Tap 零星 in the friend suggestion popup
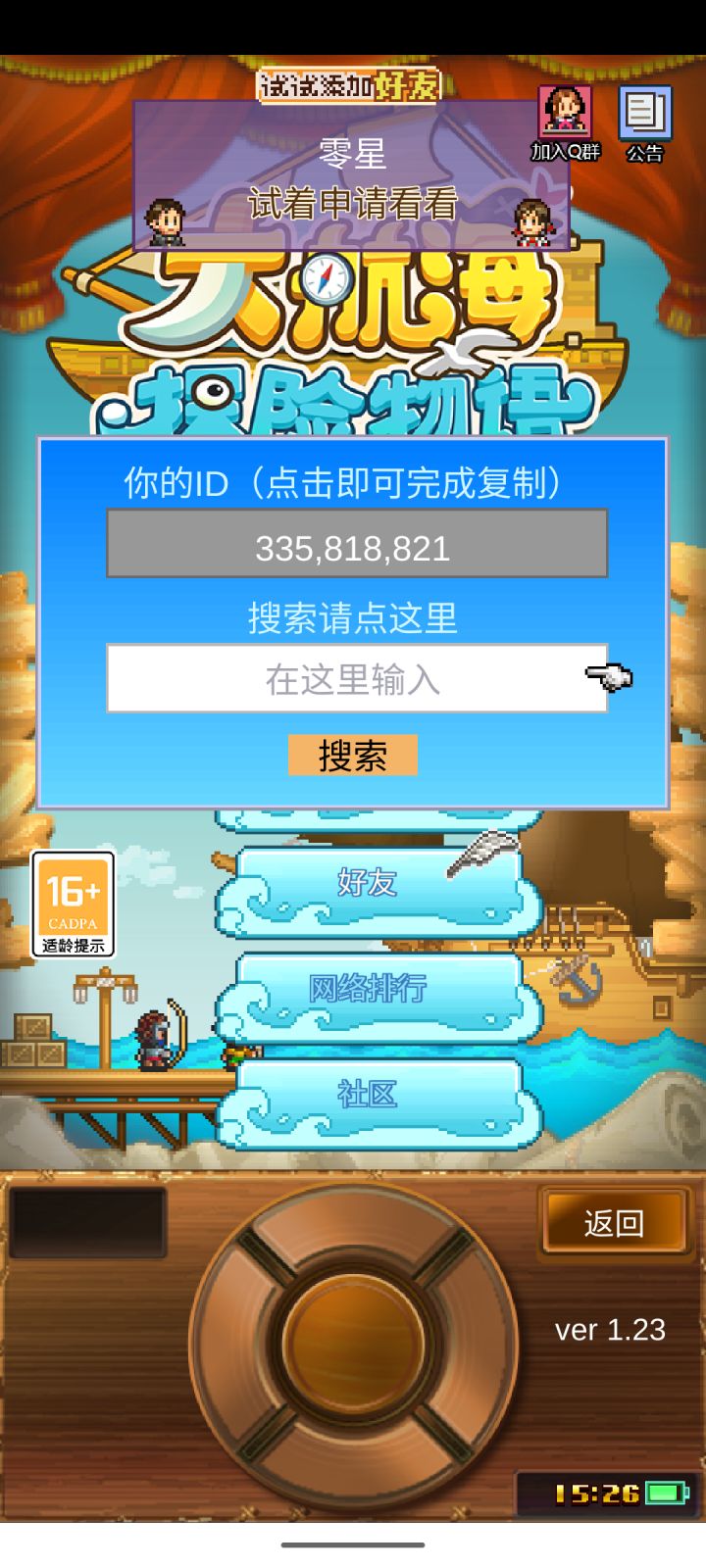 tap(353, 155)
